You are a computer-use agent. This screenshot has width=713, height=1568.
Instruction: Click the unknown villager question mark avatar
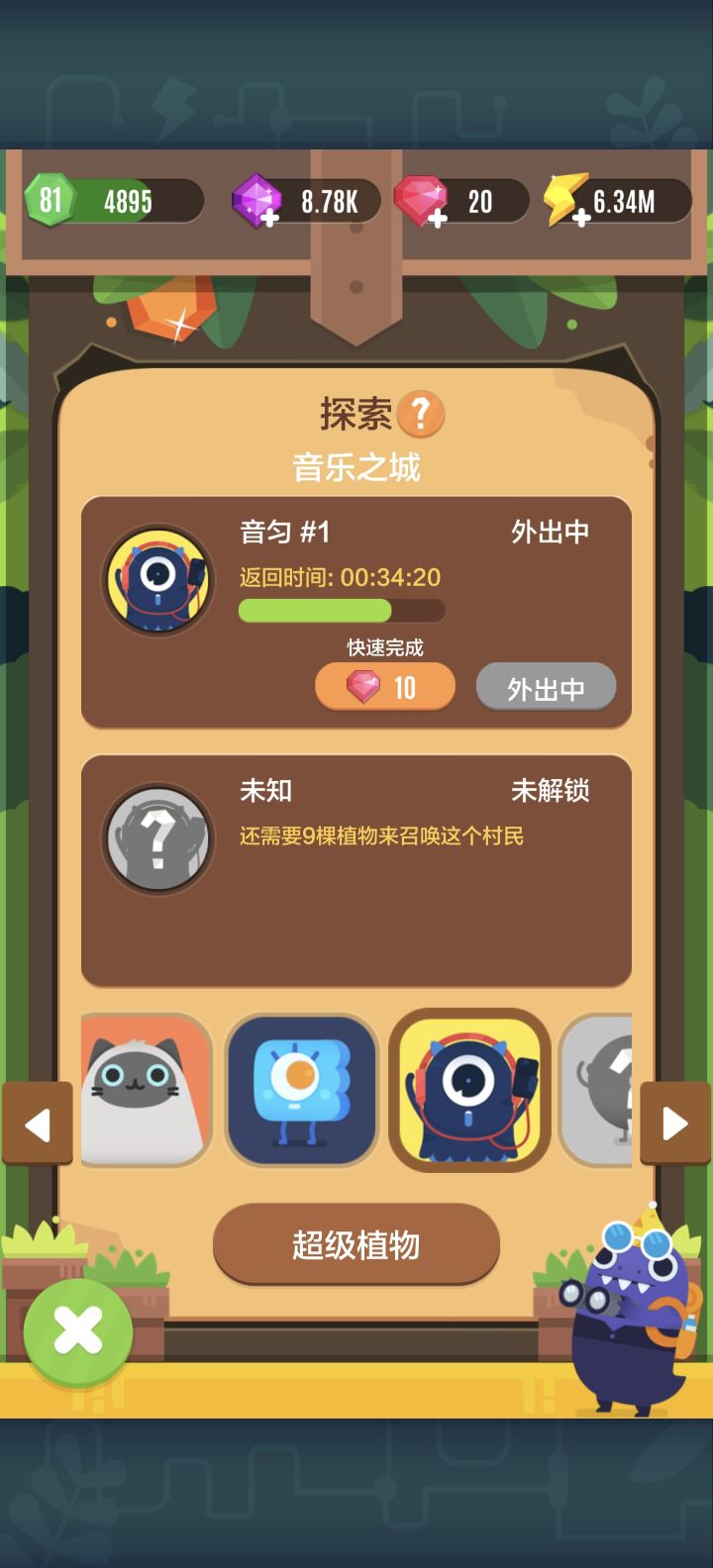[156, 838]
